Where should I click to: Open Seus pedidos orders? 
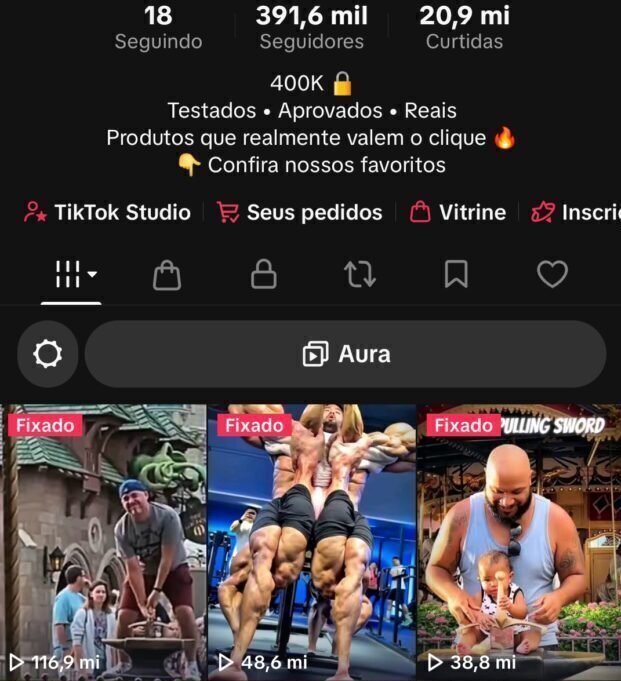pos(300,212)
